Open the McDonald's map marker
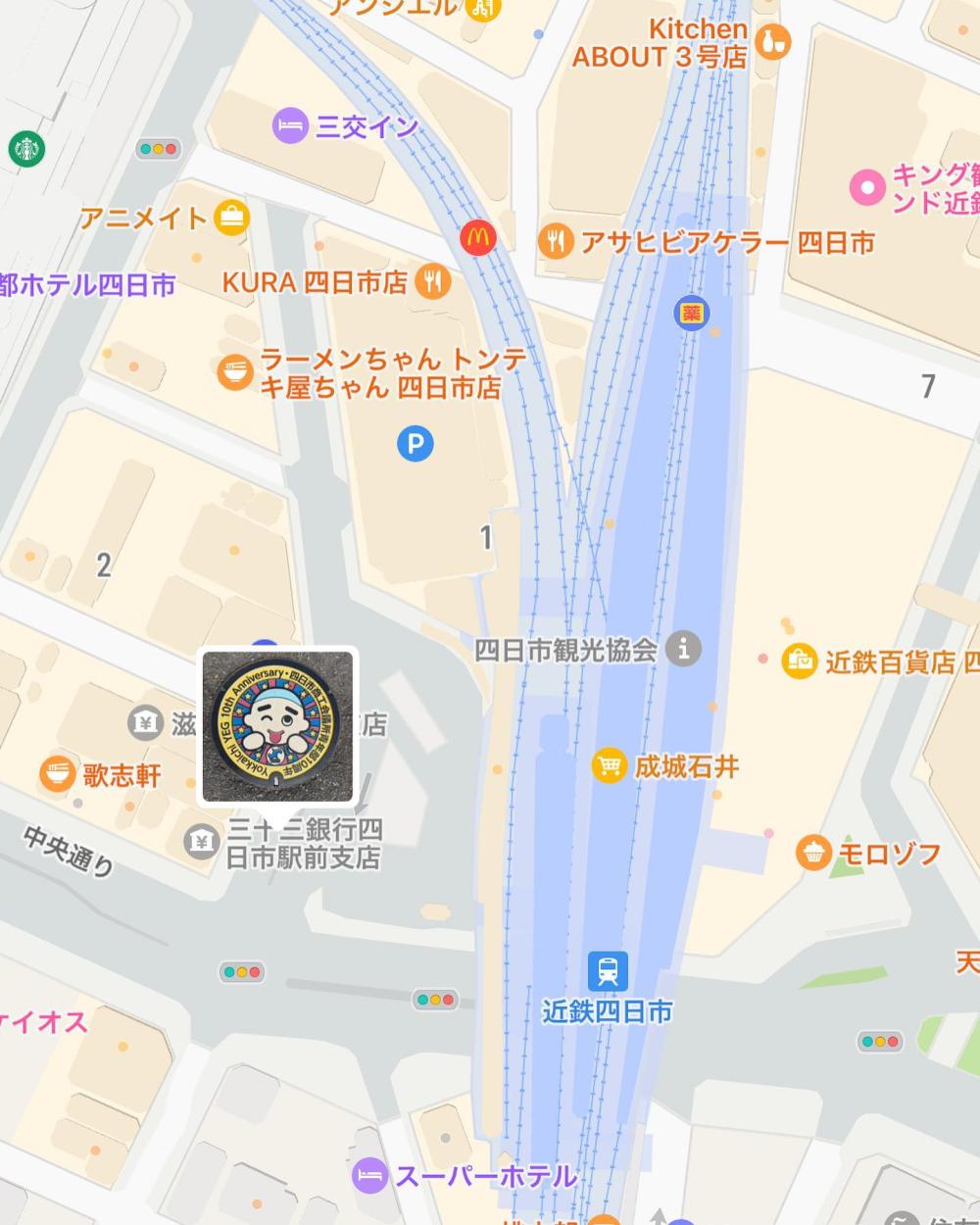The width and height of the screenshot is (980, 1225). [x=478, y=238]
